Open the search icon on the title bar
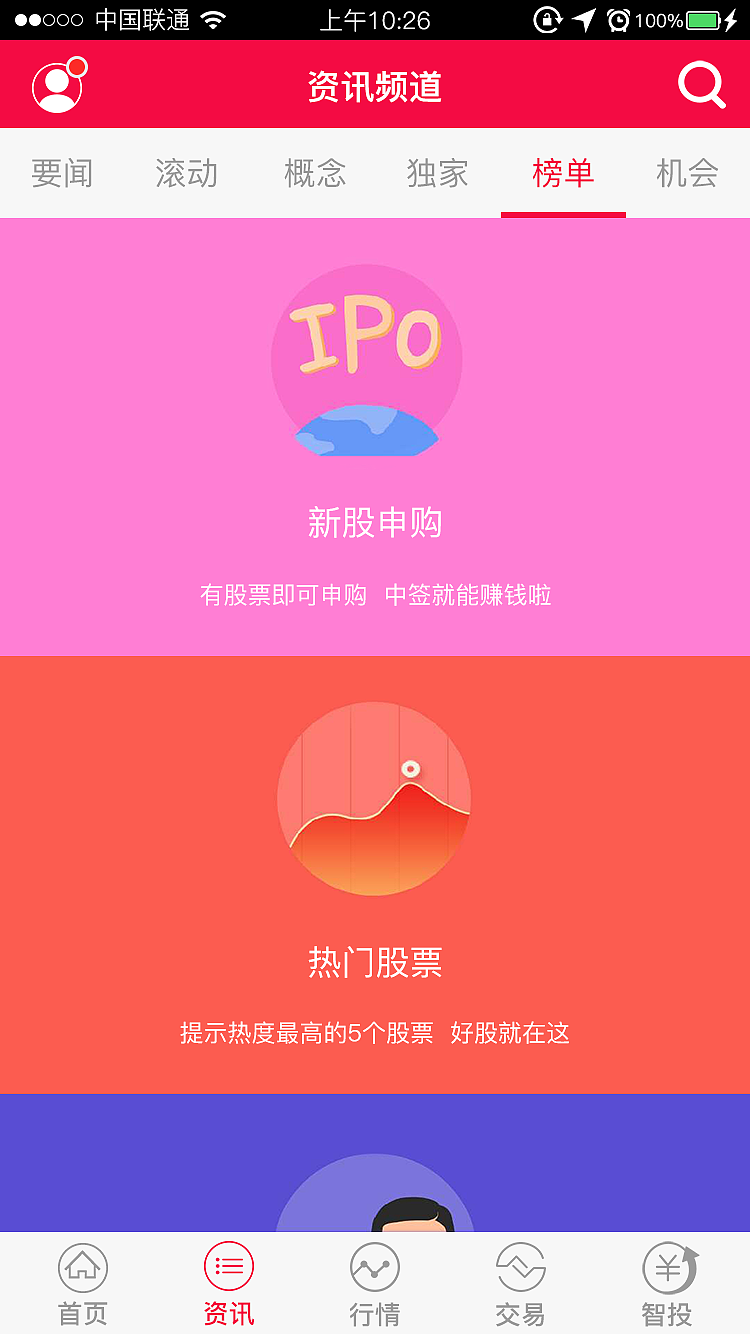This screenshot has height=1334, width=750. [x=701, y=85]
